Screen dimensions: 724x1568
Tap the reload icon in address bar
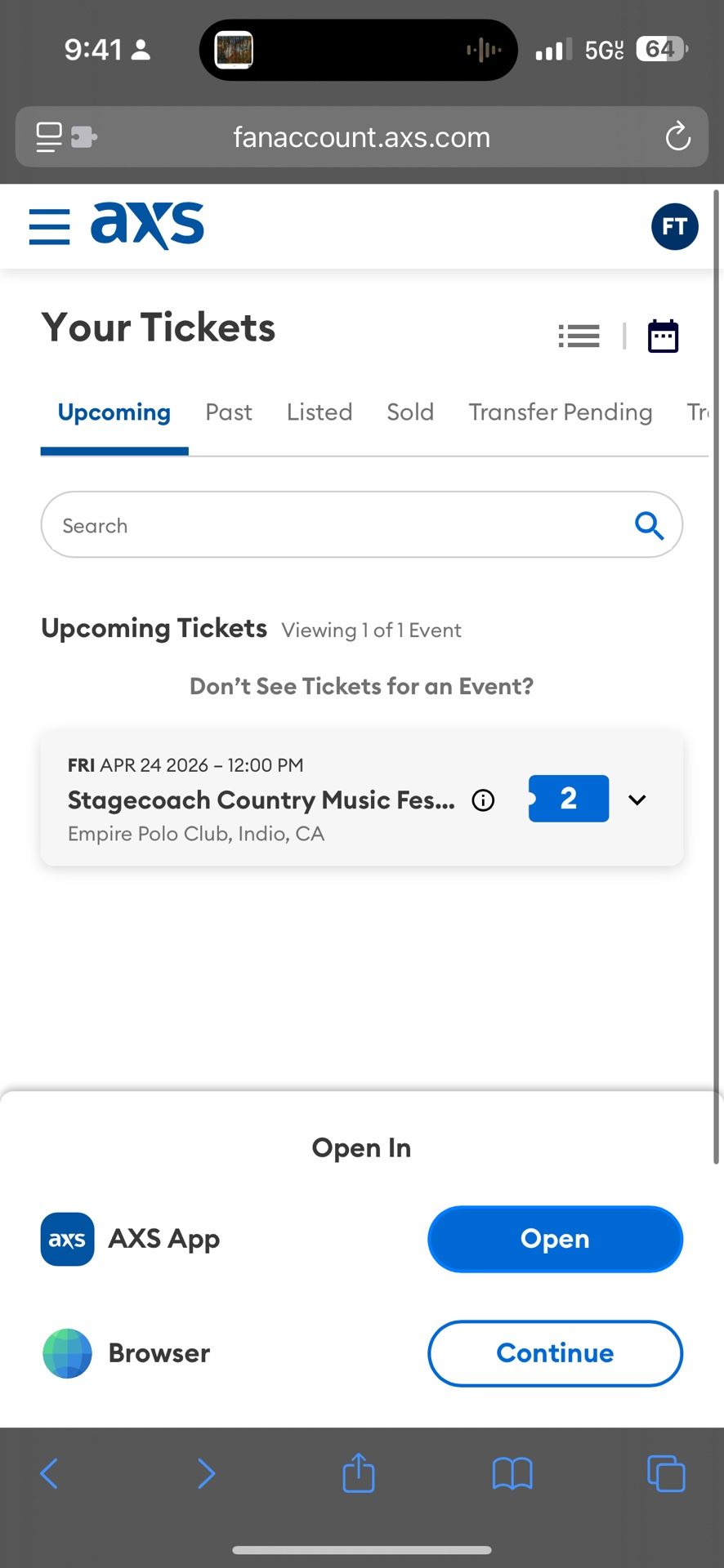(x=677, y=136)
